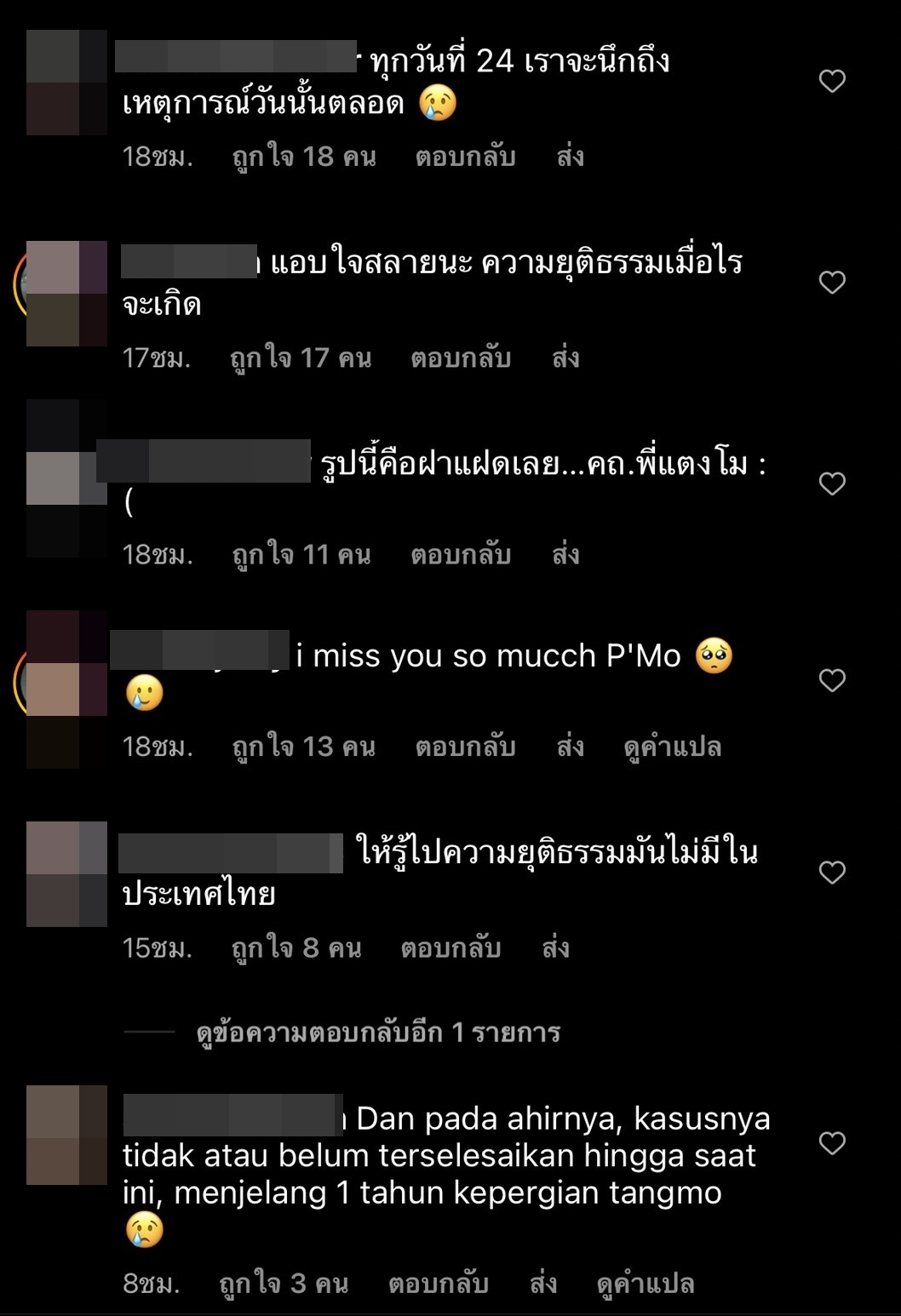Screen dimensions: 901x1316
Task: Open 'ถูกใจ 18 คน' likes list
Action: pos(303,157)
